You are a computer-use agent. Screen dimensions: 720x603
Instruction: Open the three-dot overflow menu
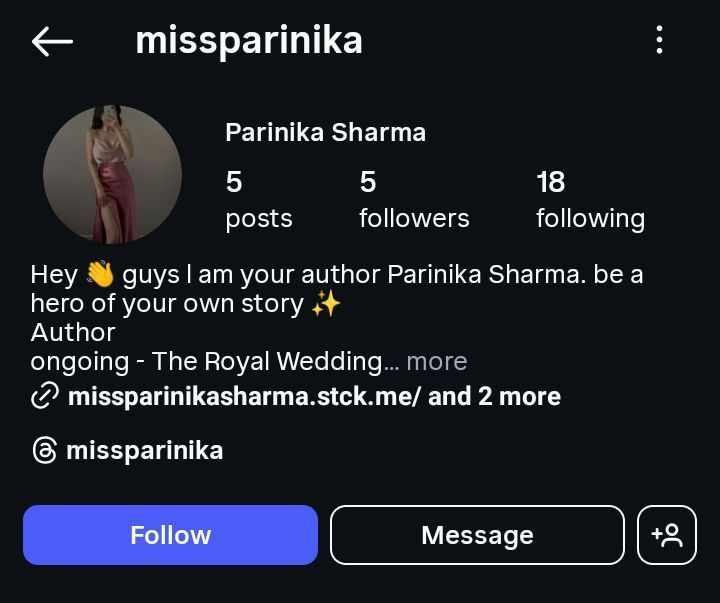click(659, 40)
